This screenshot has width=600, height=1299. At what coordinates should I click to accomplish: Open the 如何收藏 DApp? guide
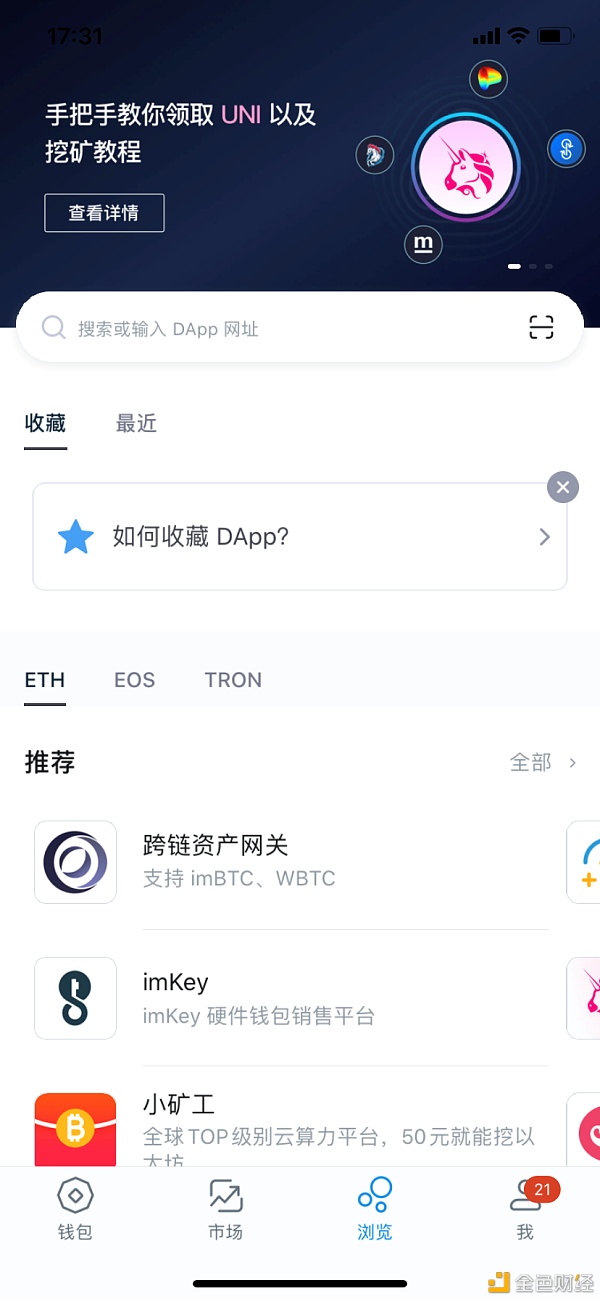tap(300, 537)
